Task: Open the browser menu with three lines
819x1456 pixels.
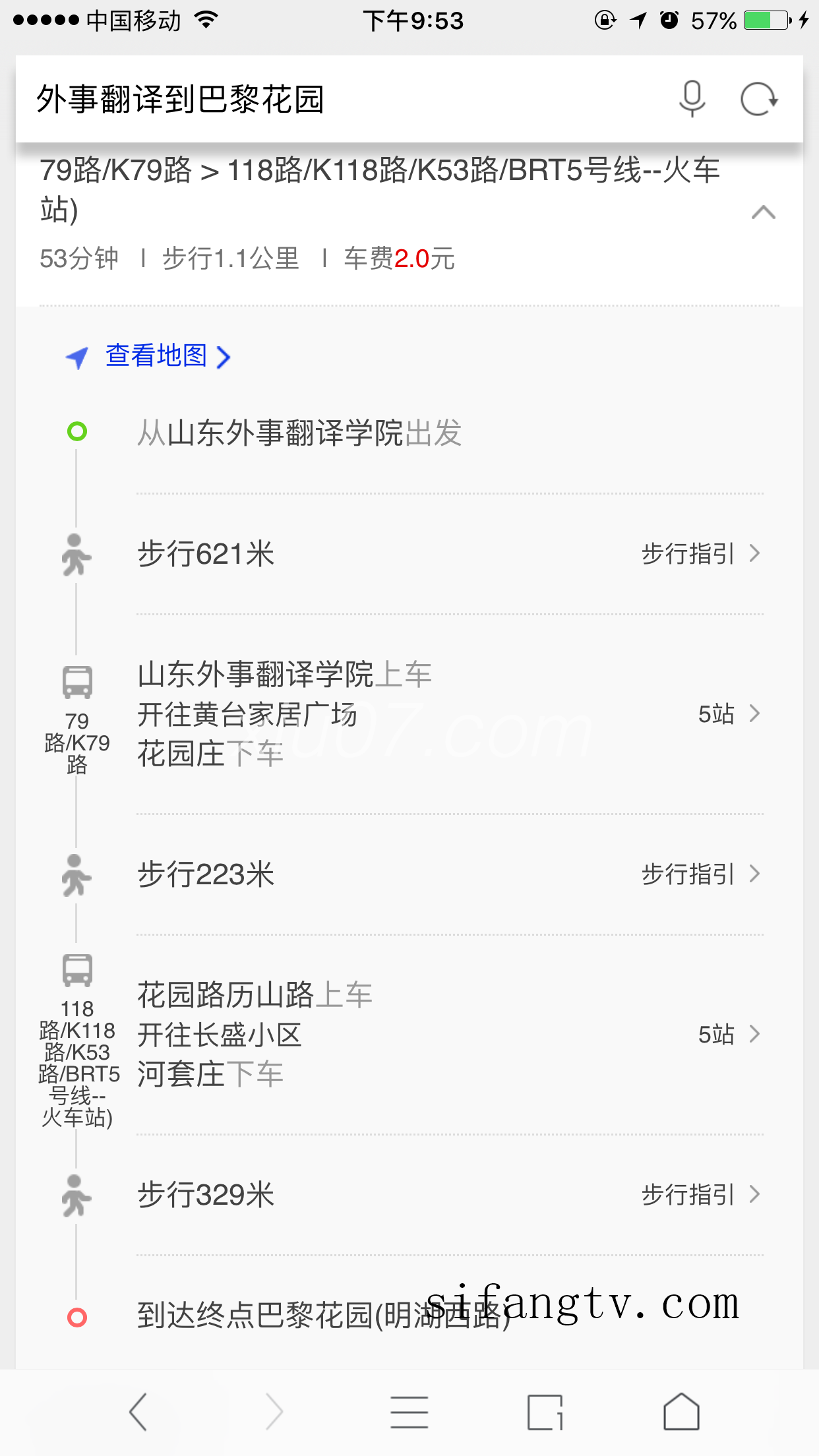Action: [409, 1412]
